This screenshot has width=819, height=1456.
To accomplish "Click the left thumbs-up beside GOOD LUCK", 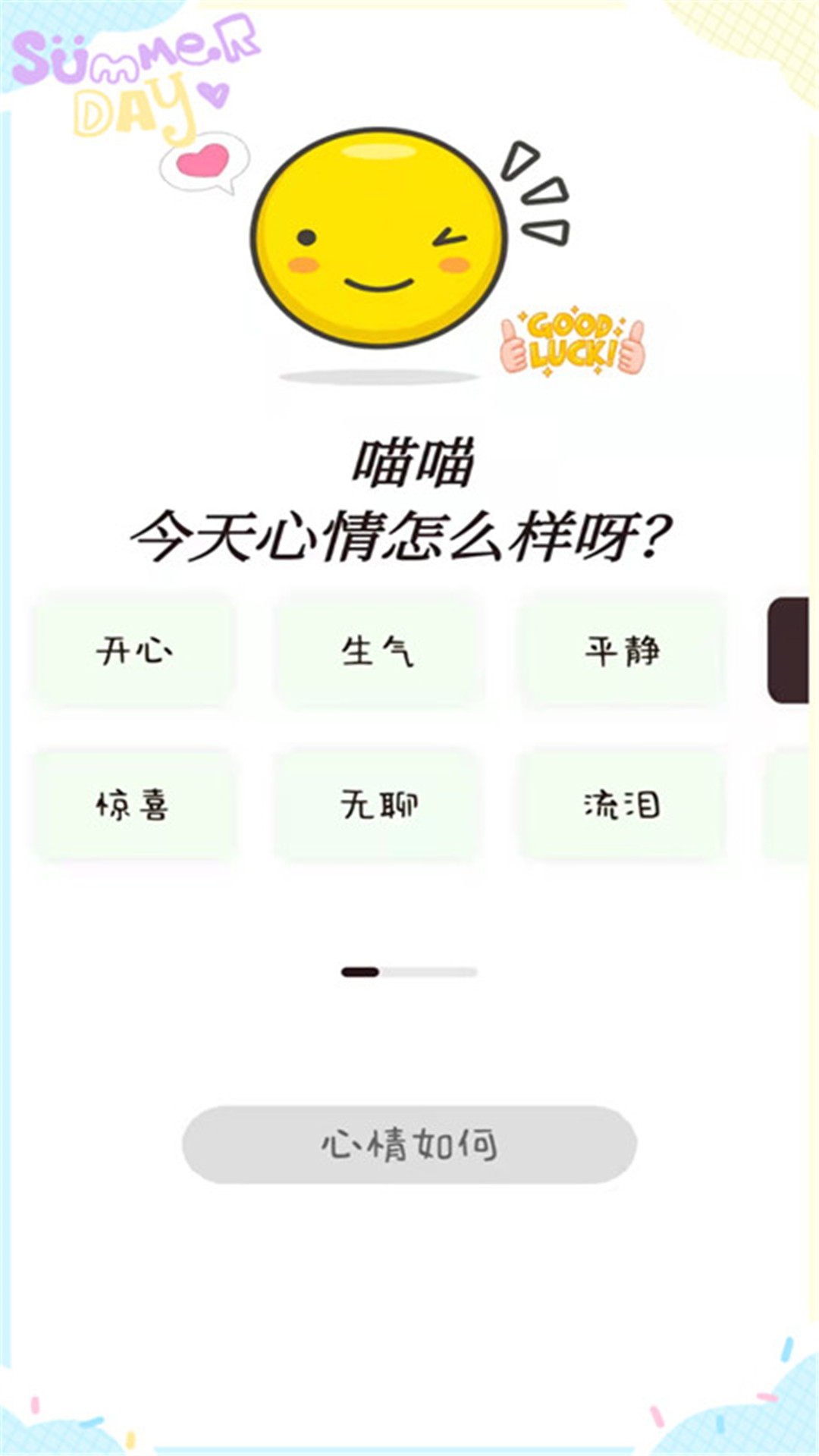I will (x=511, y=345).
